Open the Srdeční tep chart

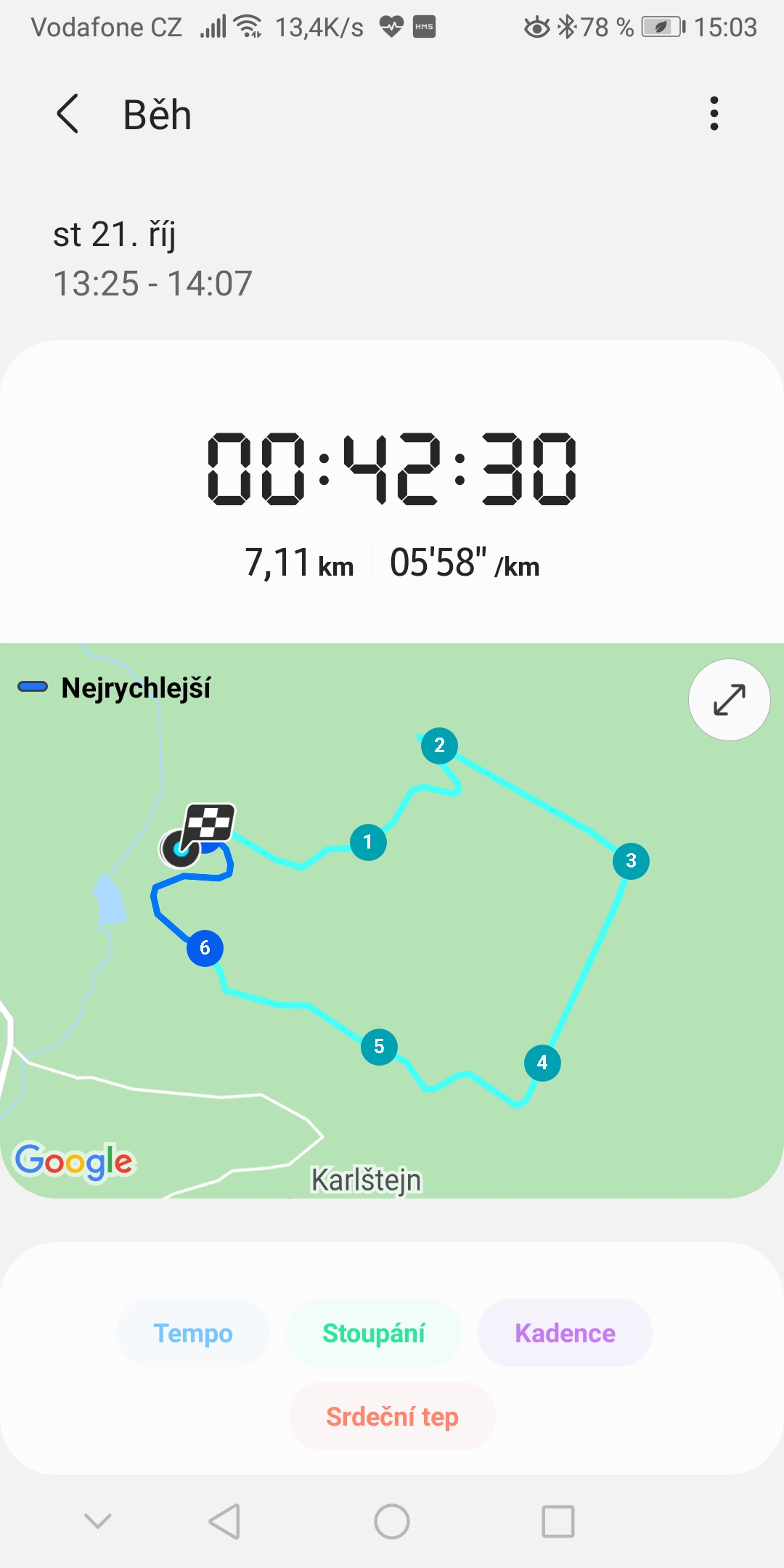point(392,1416)
